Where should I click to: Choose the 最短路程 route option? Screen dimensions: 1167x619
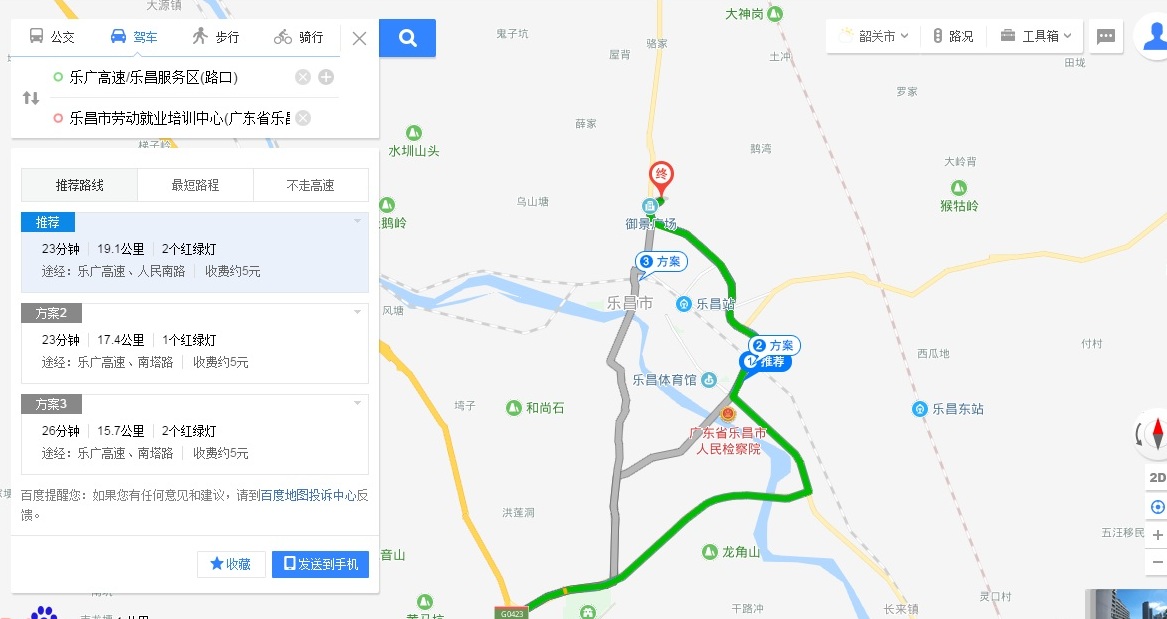tap(195, 185)
